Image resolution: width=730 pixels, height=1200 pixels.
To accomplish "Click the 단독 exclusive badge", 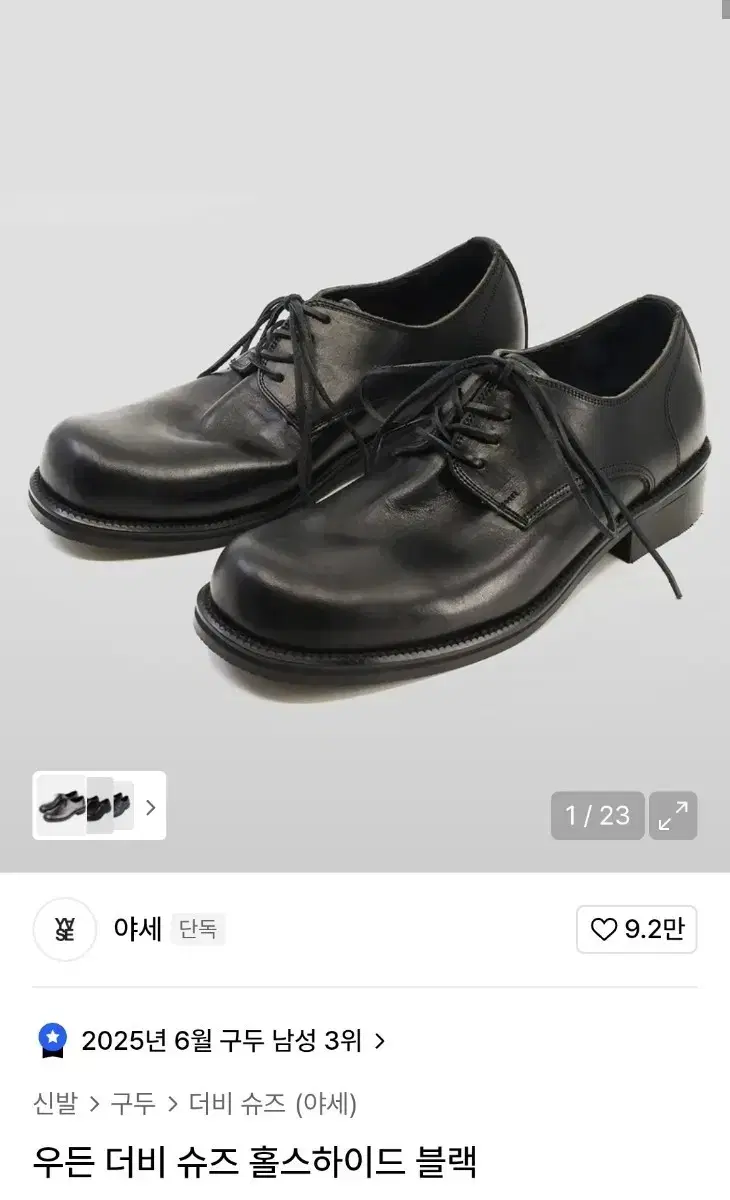I will [197, 929].
